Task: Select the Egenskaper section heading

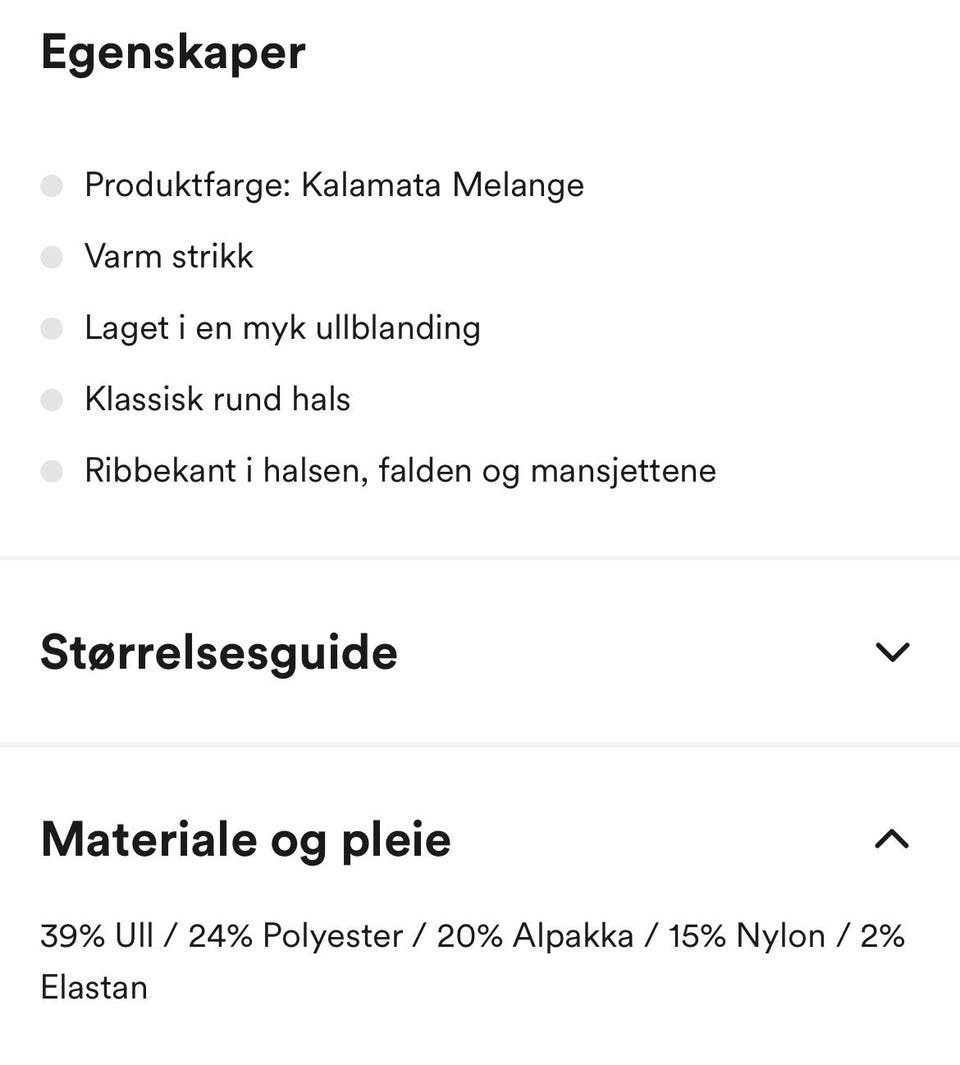Action: click(172, 52)
